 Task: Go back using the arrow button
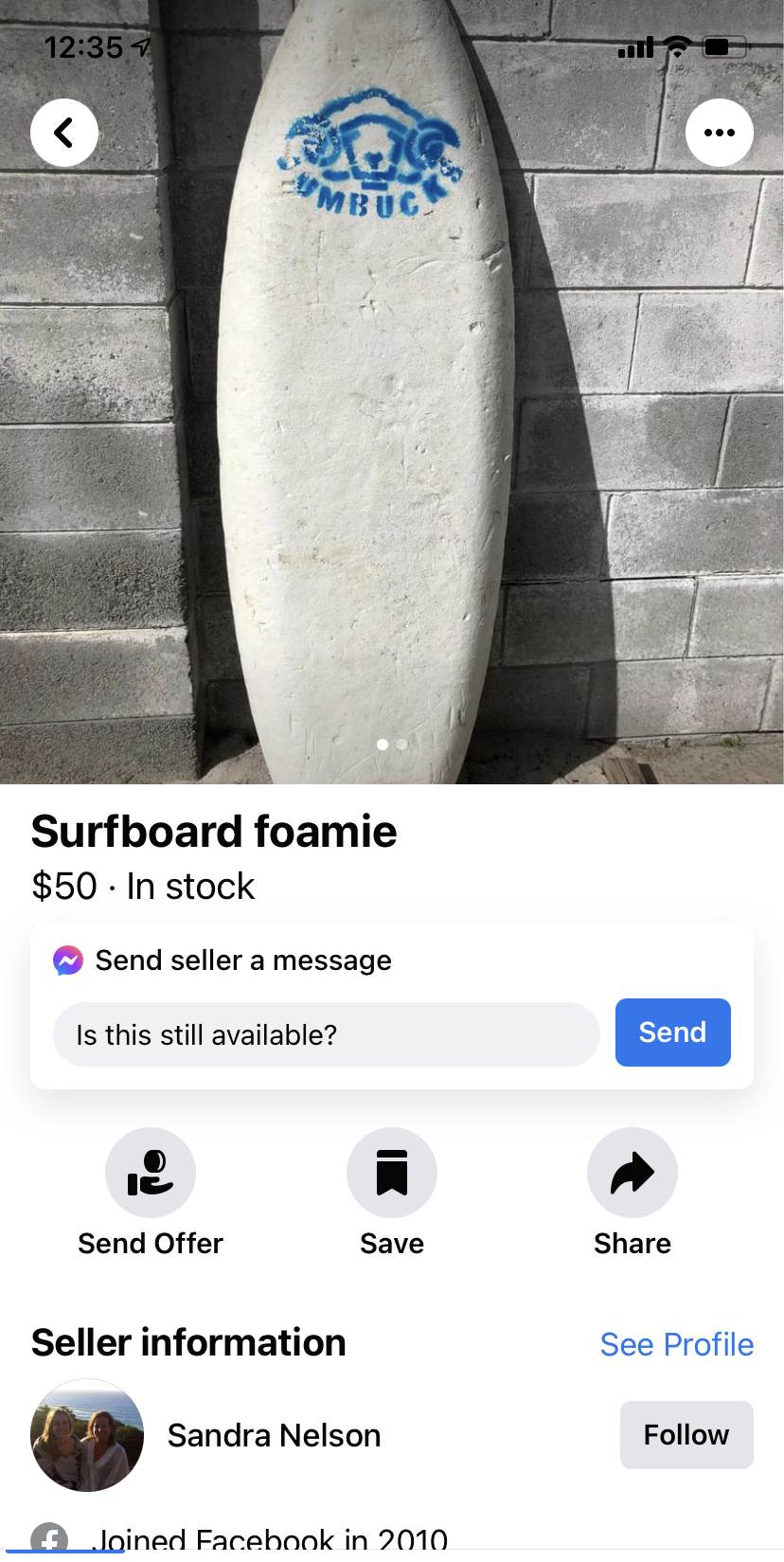(x=64, y=133)
